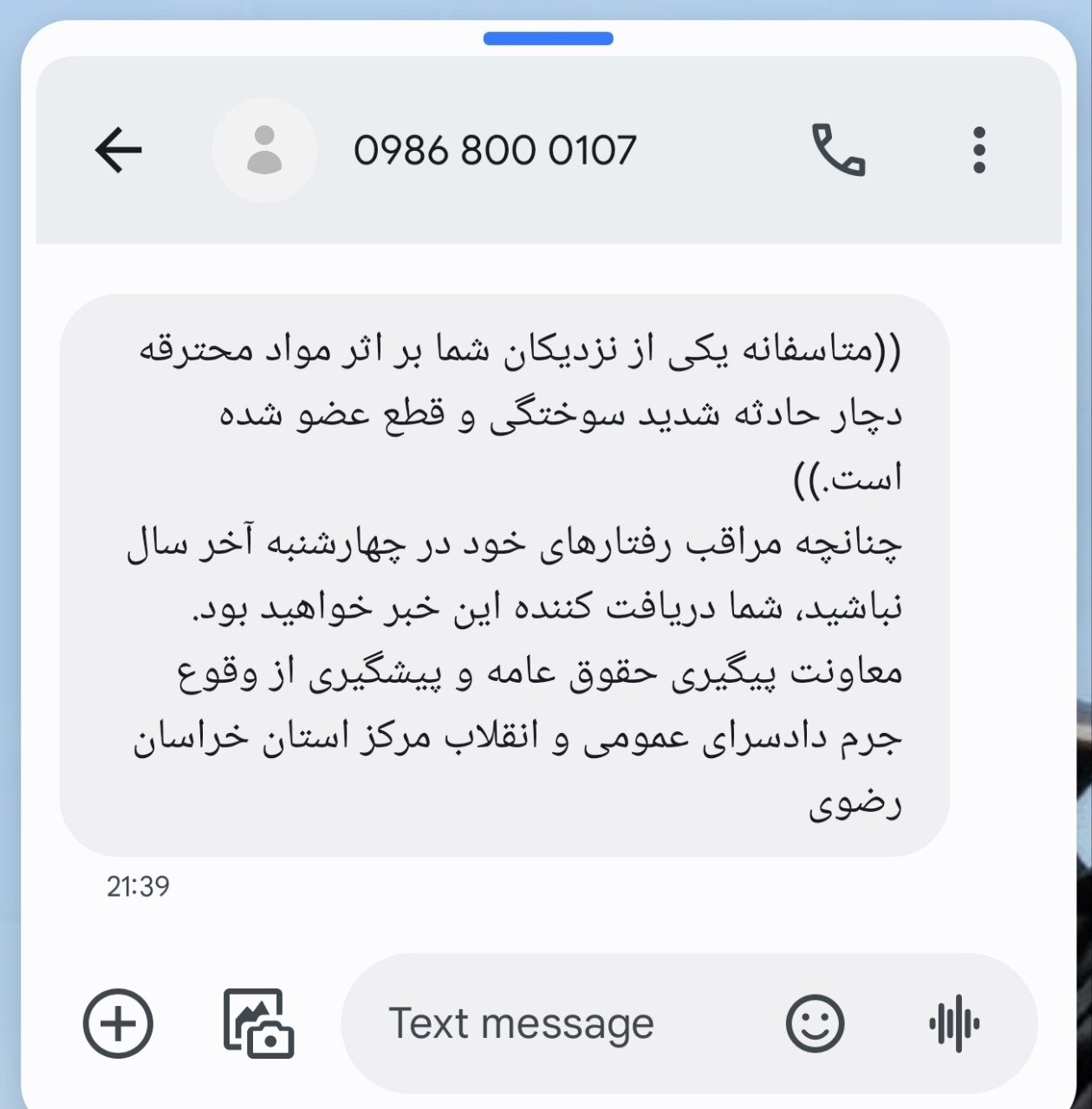
Task: Tap the plus attachment button
Action: pos(118,1023)
